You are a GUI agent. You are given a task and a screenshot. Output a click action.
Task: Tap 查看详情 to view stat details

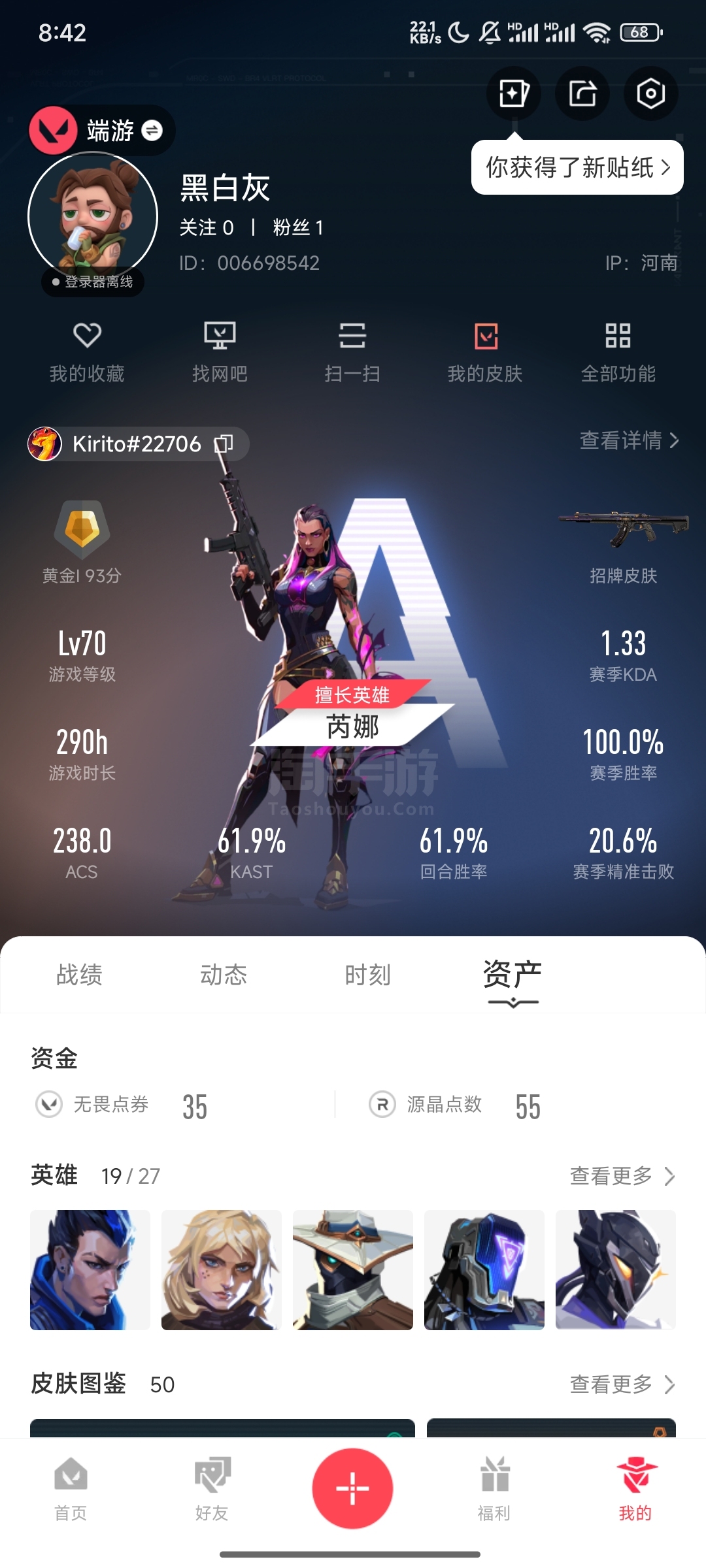[x=629, y=440]
